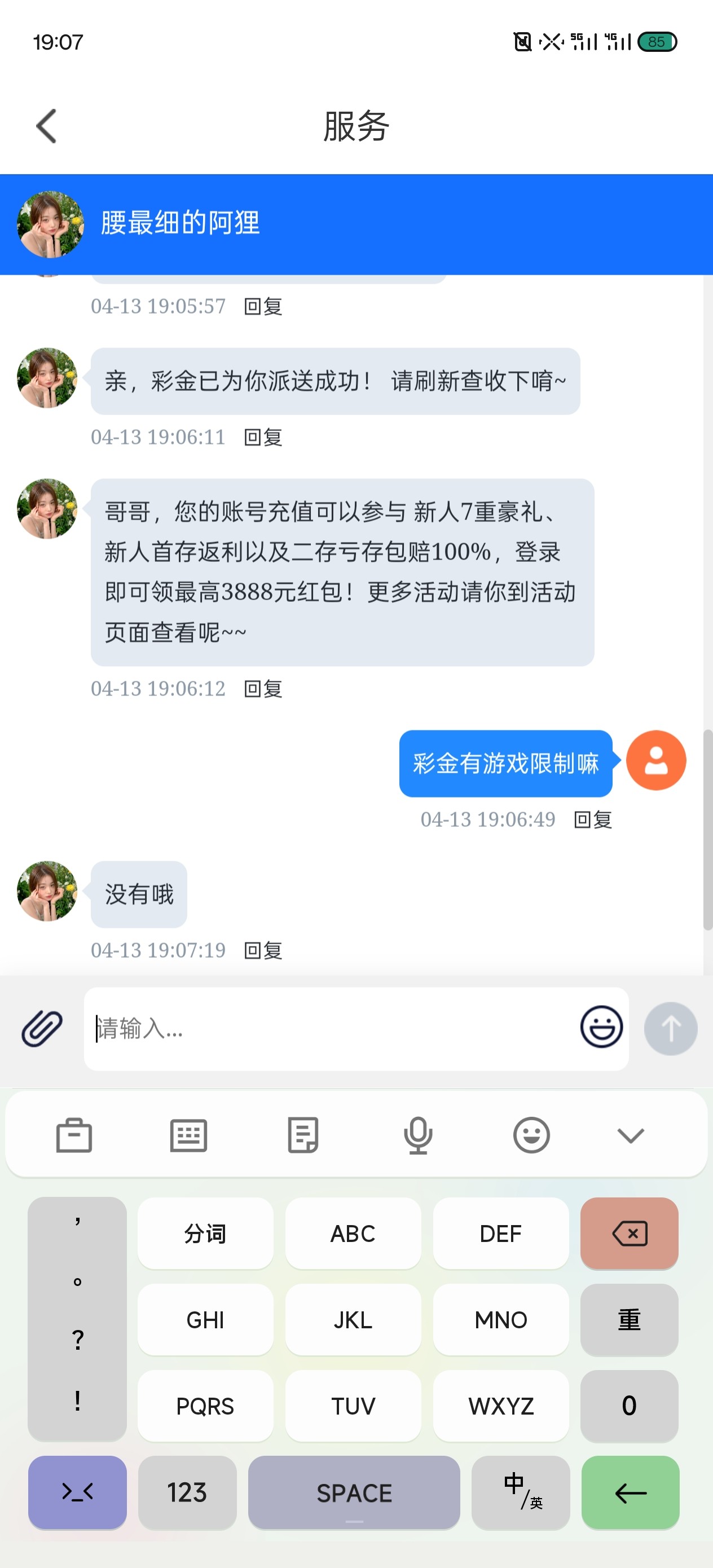Go back using the top-left arrow
This screenshot has width=713, height=1568.
click(x=46, y=126)
